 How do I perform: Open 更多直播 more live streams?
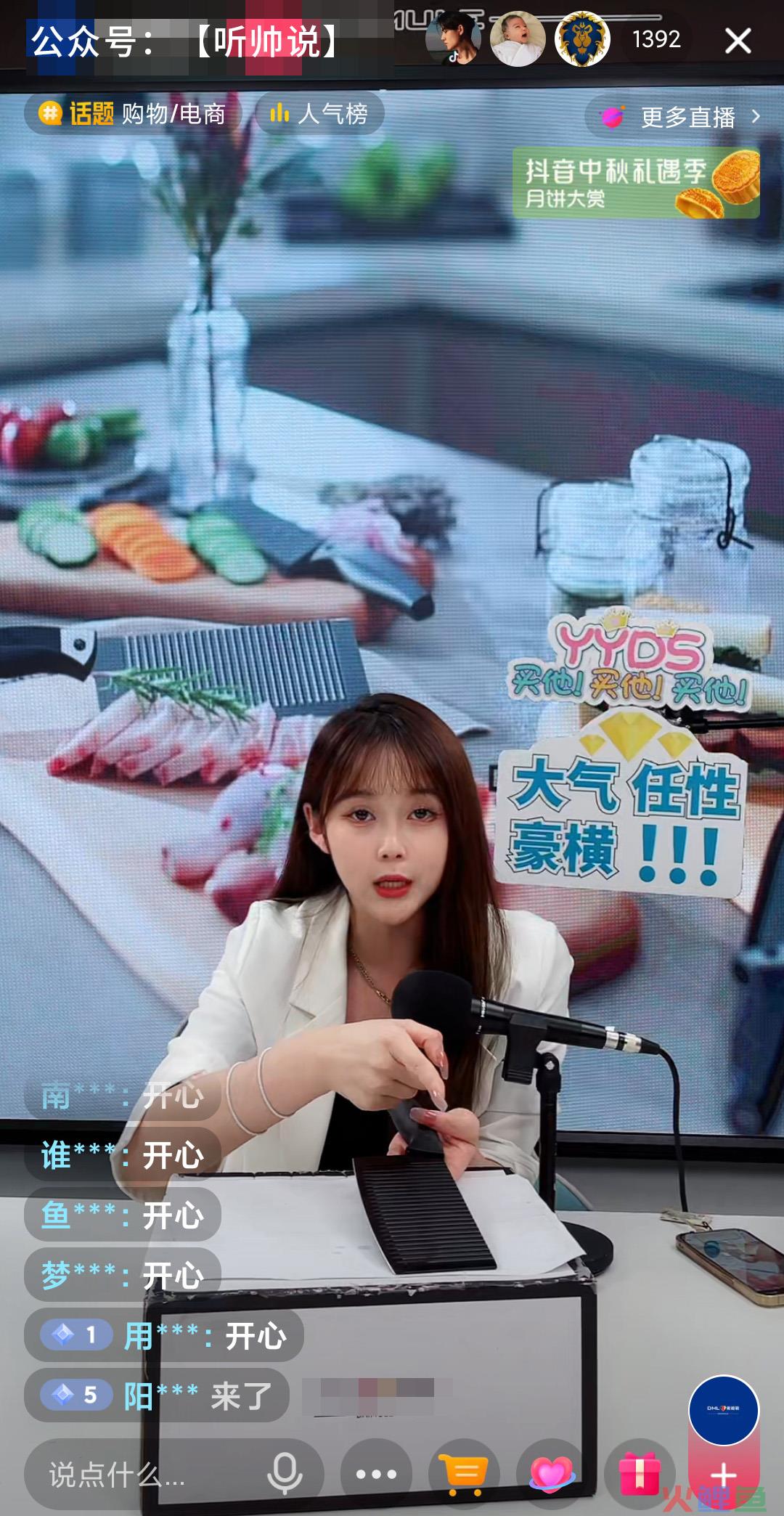tap(681, 117)
